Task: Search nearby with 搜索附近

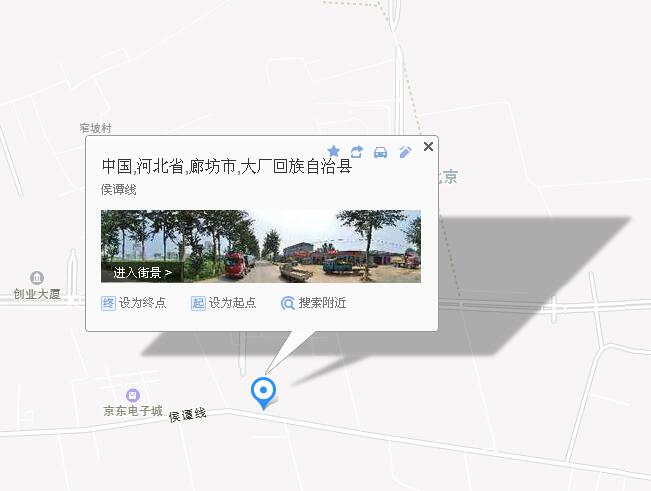Action: click(313, 303)
